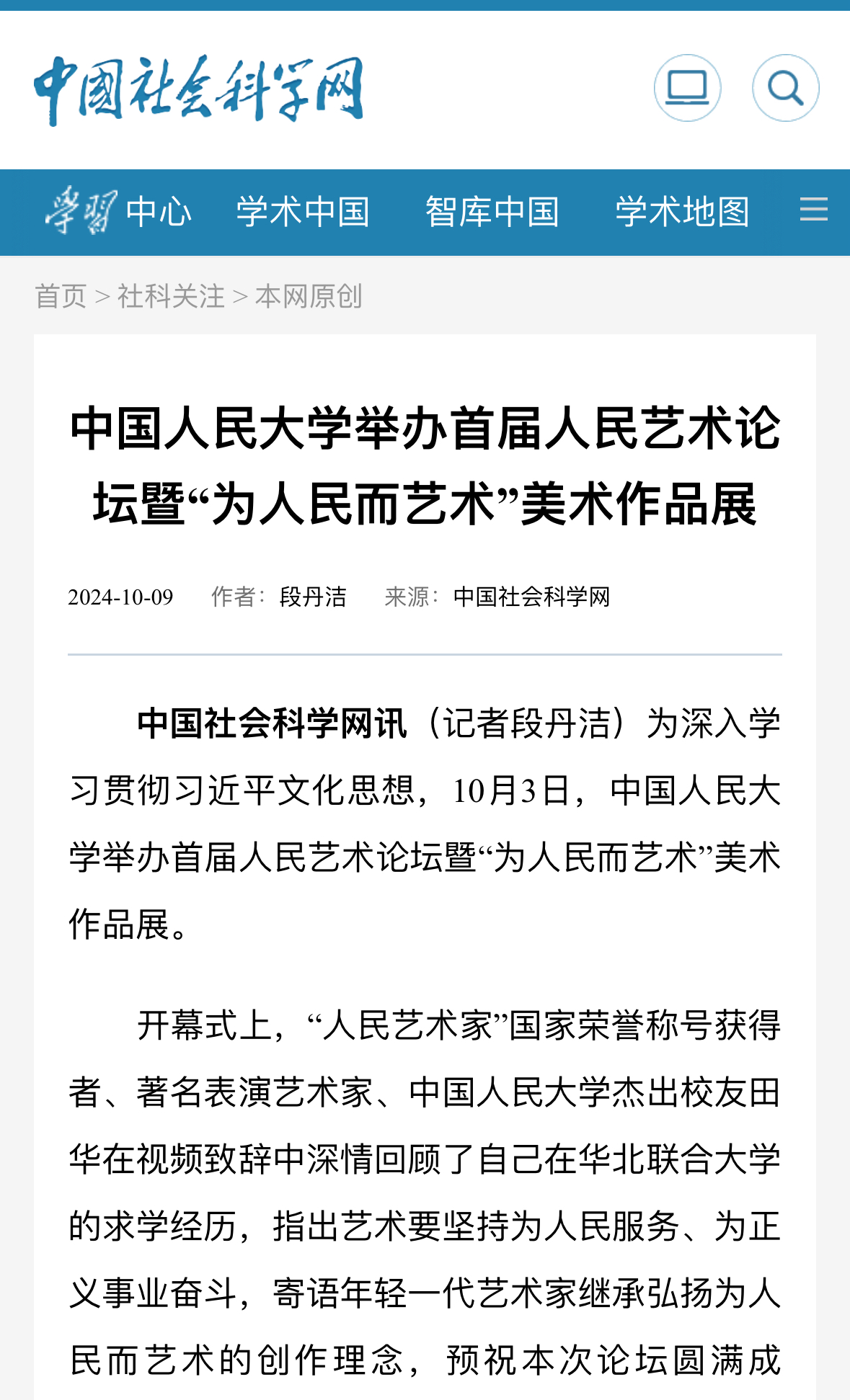The image size is (850, 1400).
Task: Open the hamburger navigation menu
Action: (x=813, y=210)
